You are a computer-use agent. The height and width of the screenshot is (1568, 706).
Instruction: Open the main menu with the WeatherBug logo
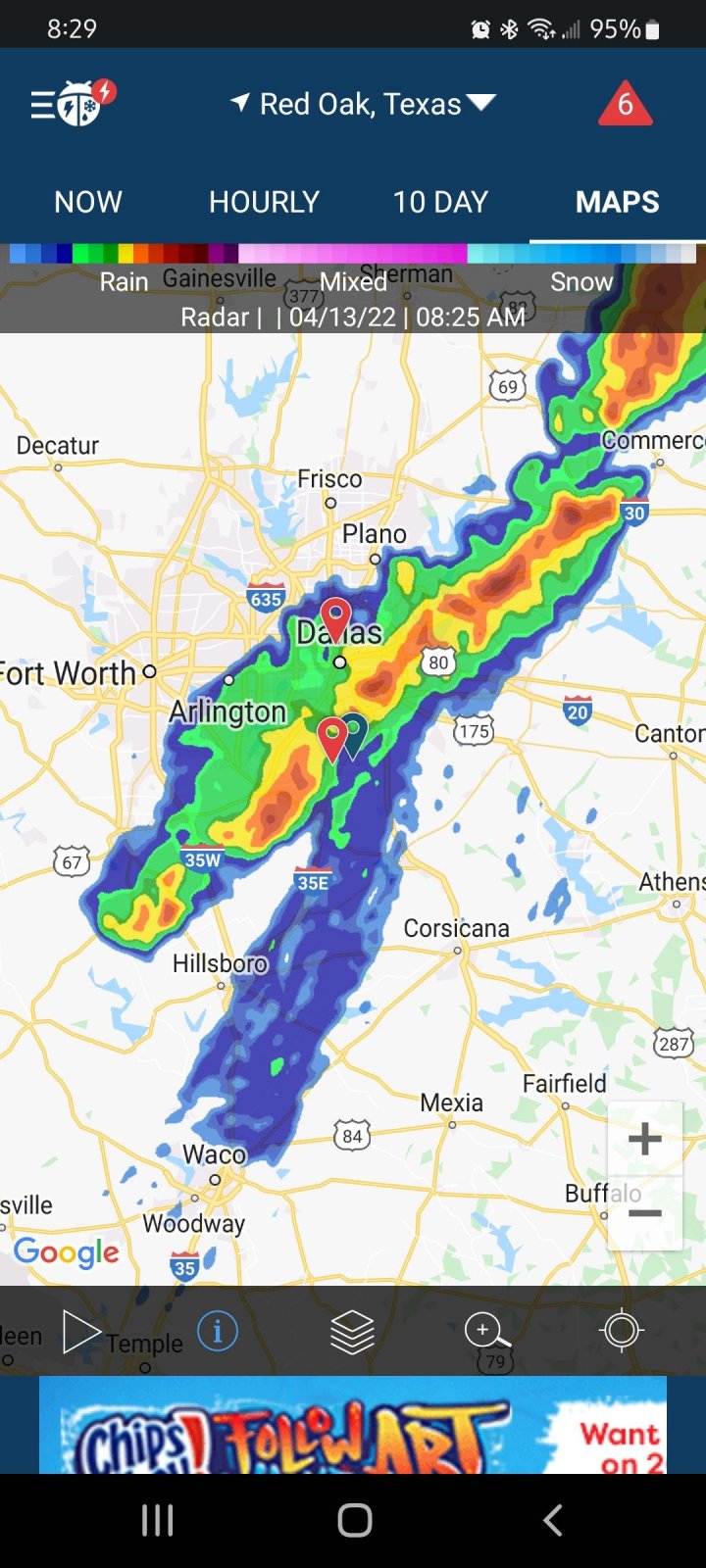point(73,103)
